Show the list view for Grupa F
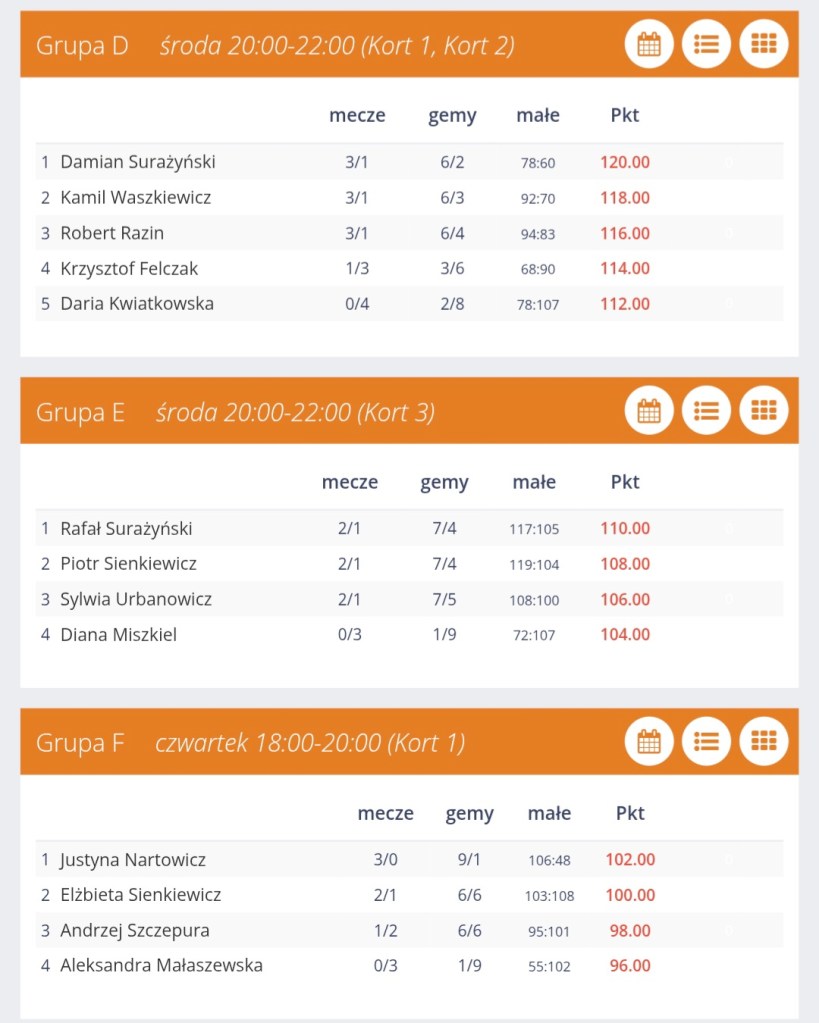This screenshot has height=1023, width=819. click(x=706, y=741)
